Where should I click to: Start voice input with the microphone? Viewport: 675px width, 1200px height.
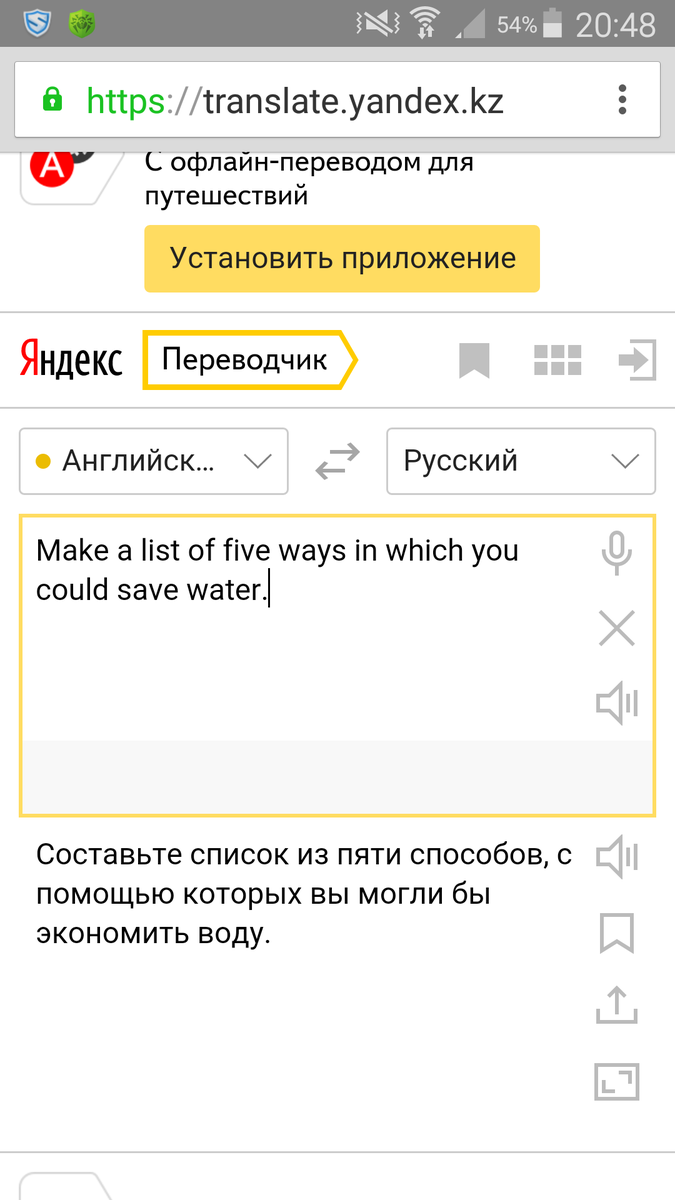point(616,554)
